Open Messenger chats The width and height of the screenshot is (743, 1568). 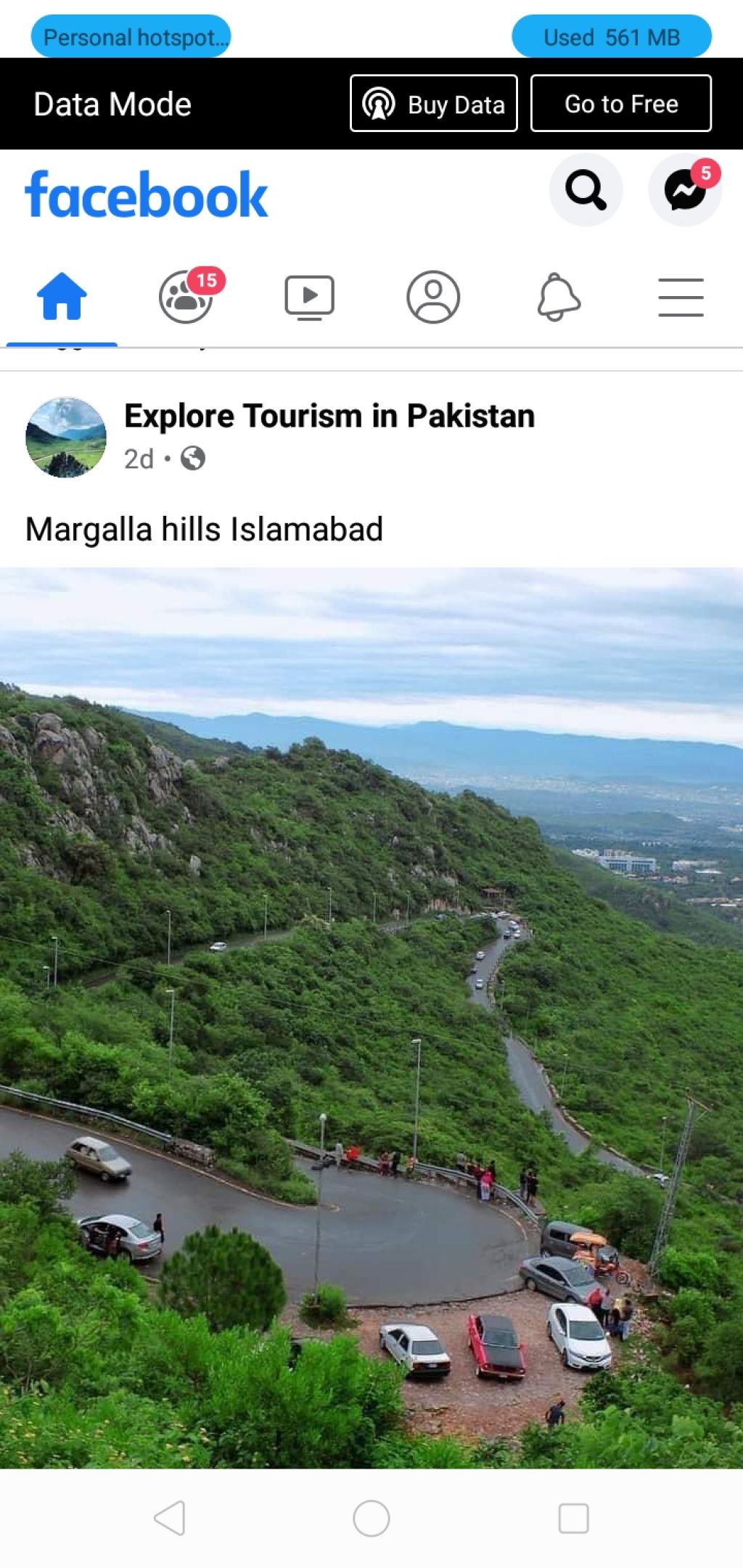tap(684, 190)
